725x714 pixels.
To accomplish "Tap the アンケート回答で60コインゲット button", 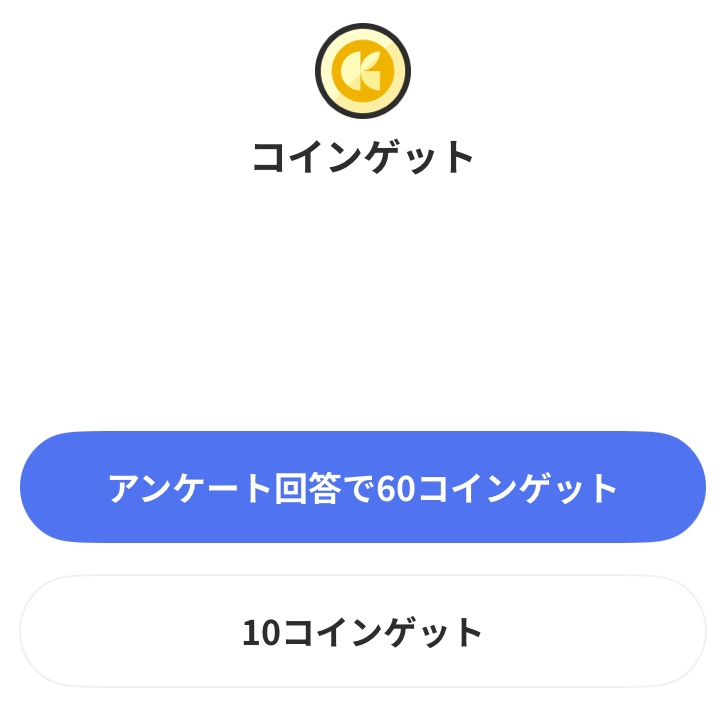I will (x=362, y=488).
